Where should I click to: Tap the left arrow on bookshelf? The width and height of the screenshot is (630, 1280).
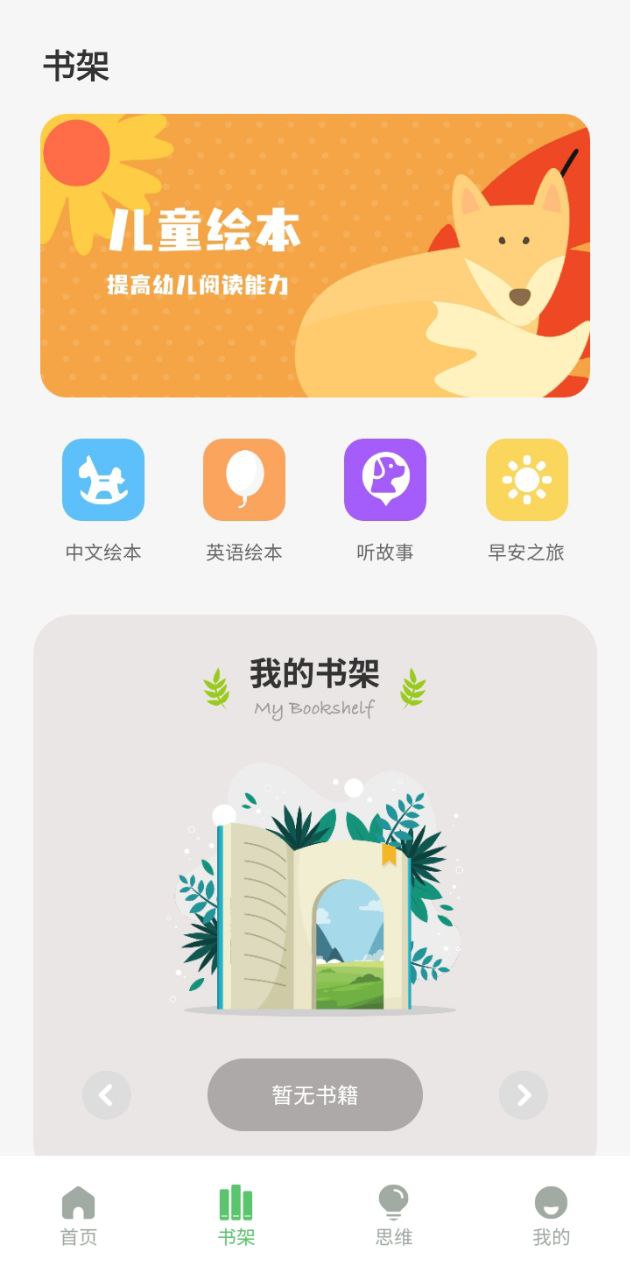106,1095
